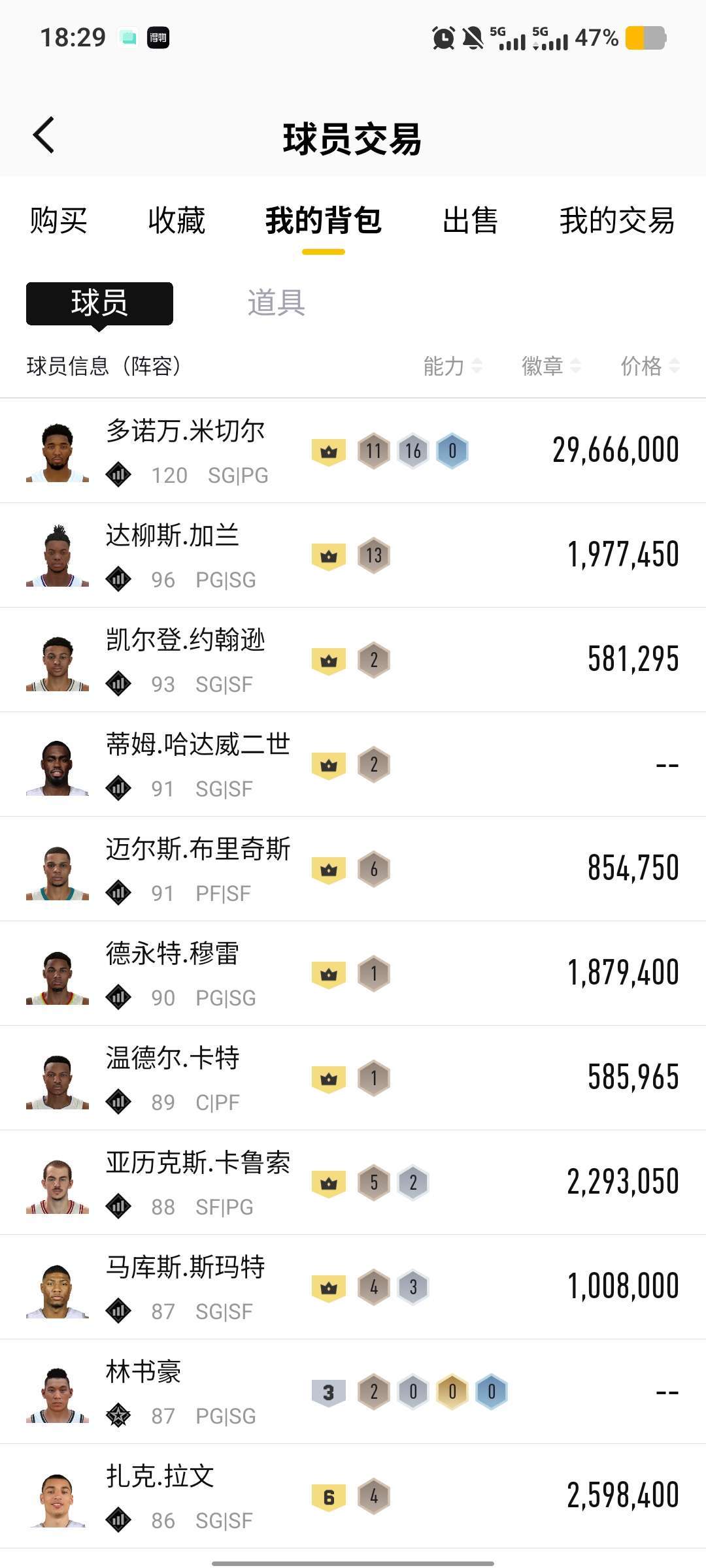The width and height of the screenshot is (706, 1568).
Task: Go back from 球员交易 page
Action: (44, 136)
